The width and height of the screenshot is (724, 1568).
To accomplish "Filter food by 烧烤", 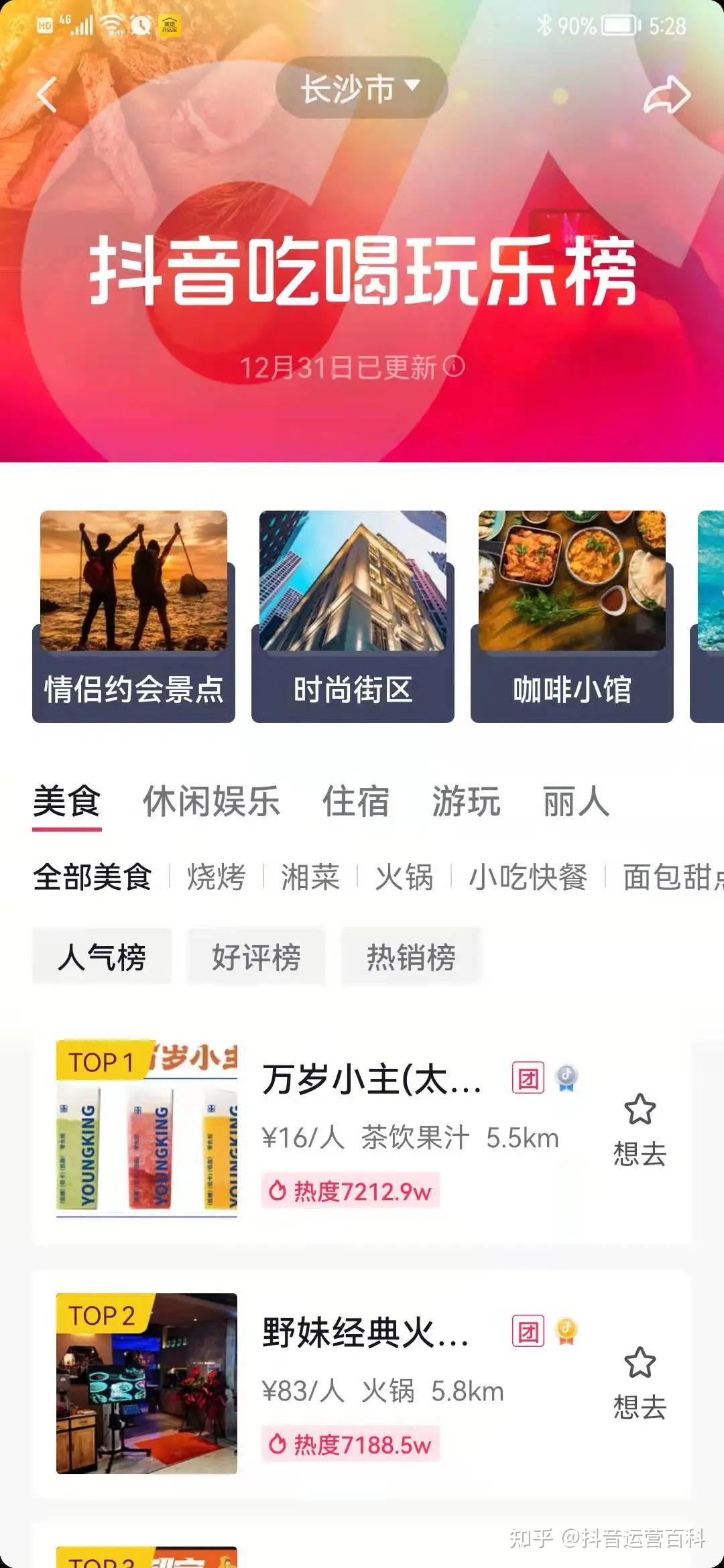I will point(216,877).
